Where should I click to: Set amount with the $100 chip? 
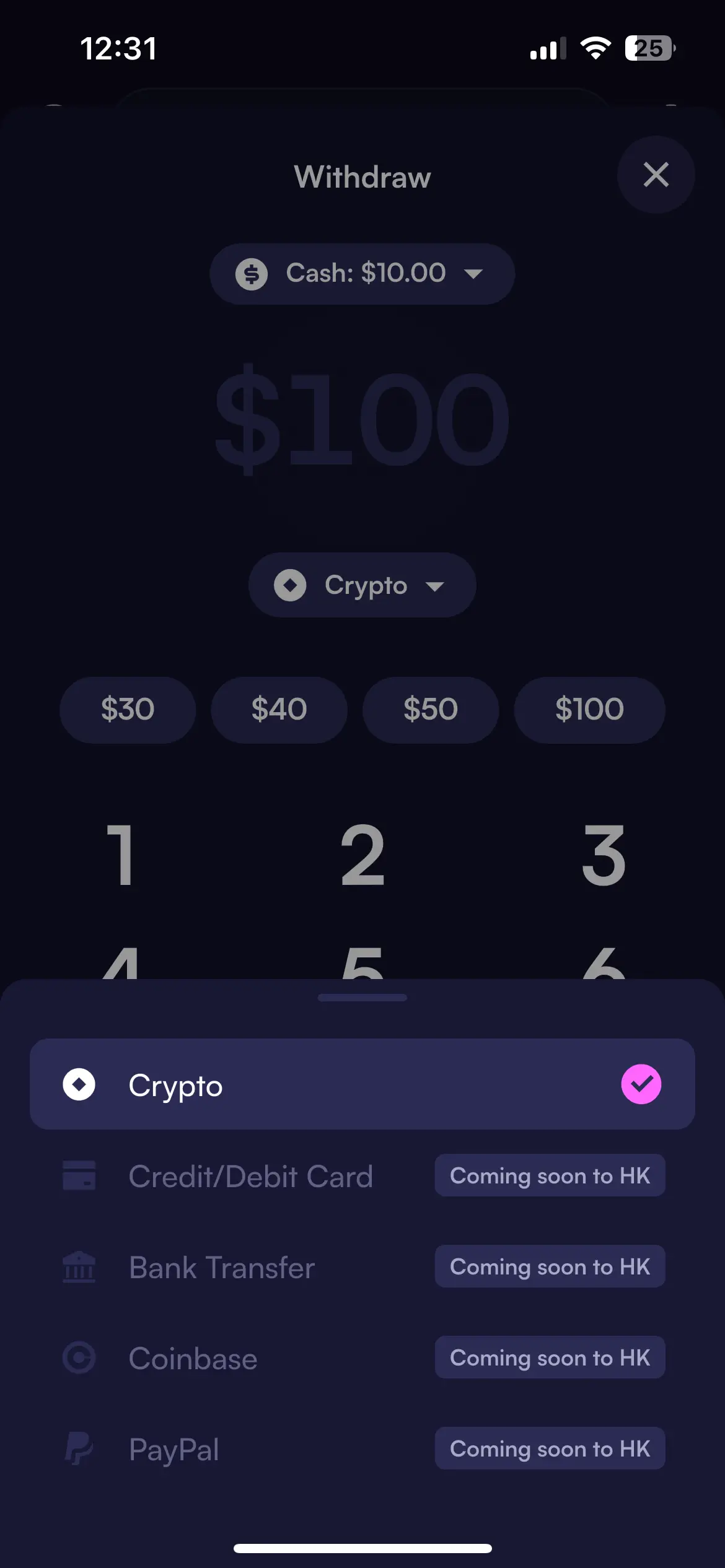[x=589, y=709]
